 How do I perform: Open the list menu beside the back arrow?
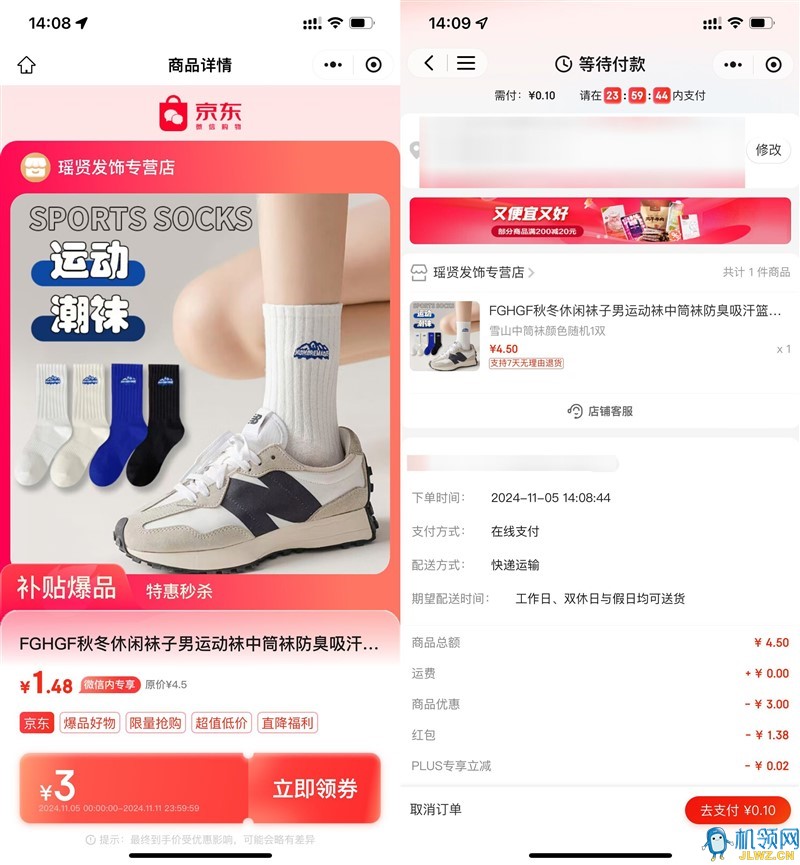tap(466, 63)
